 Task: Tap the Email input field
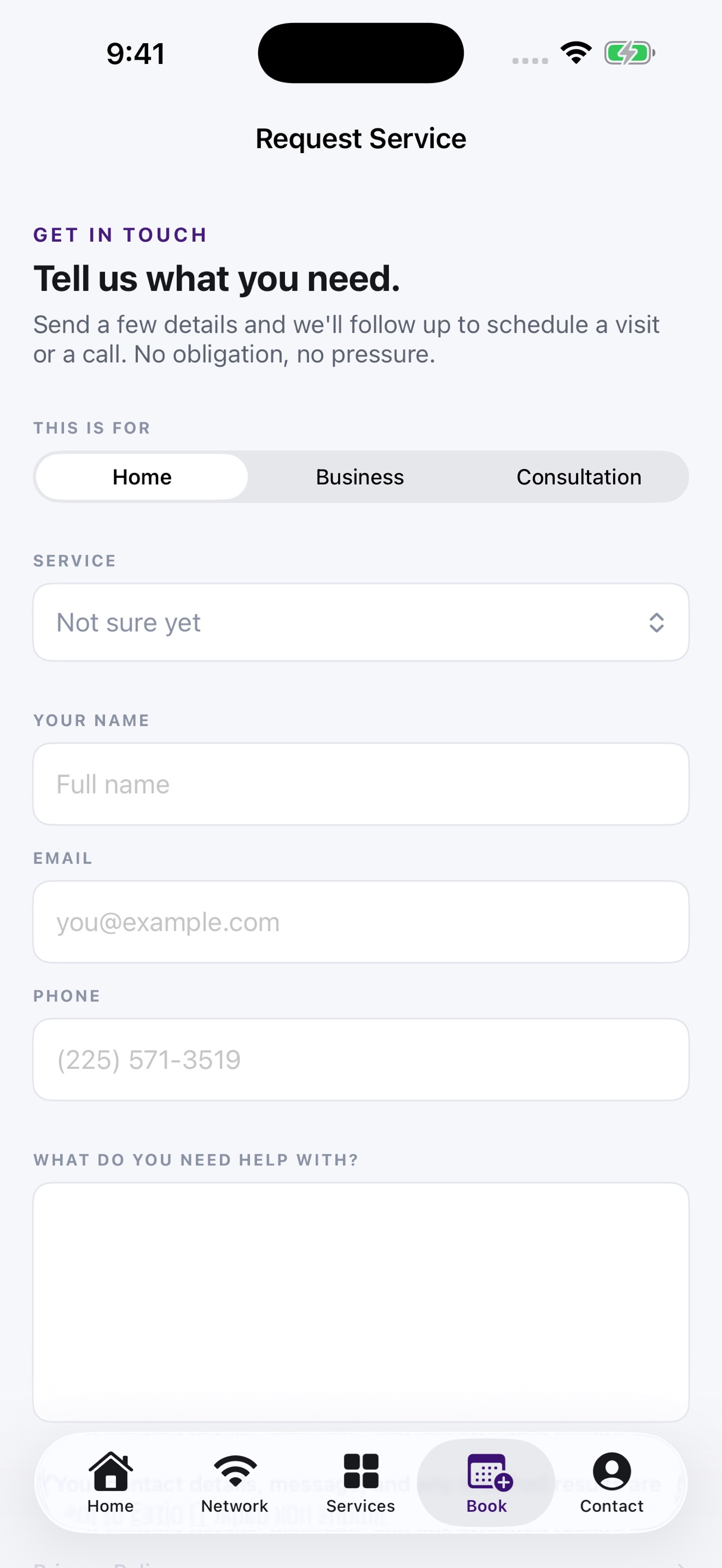click(361, 921)
